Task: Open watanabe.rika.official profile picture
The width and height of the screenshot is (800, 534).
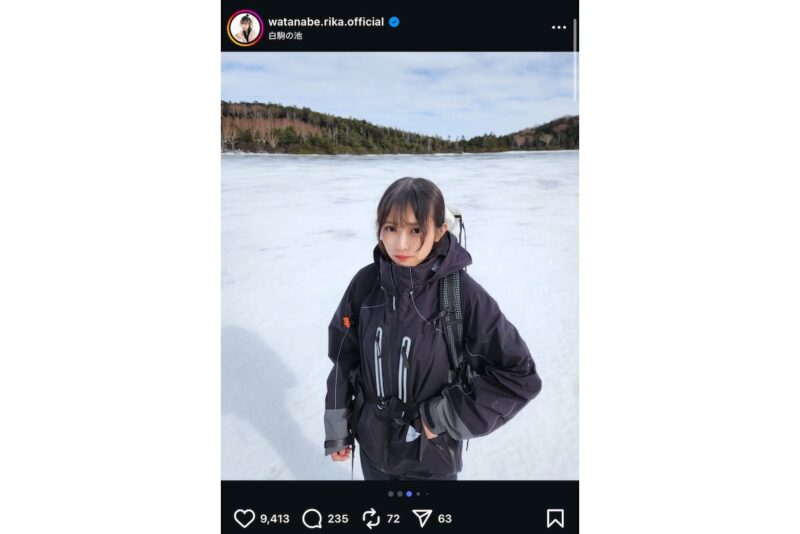Action: [x=245, y=28]
